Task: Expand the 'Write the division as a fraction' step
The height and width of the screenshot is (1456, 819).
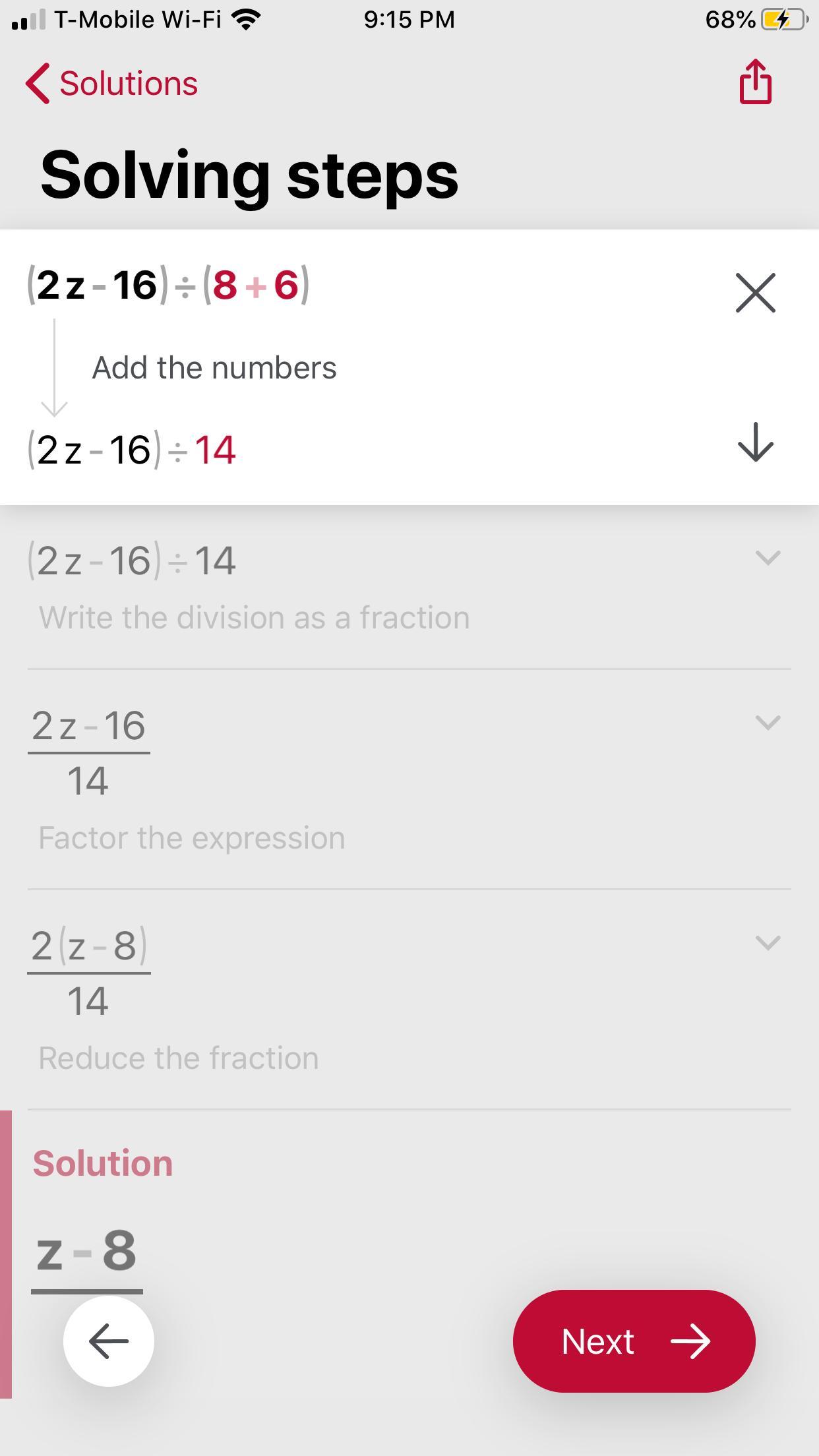Action: point(767,559)
